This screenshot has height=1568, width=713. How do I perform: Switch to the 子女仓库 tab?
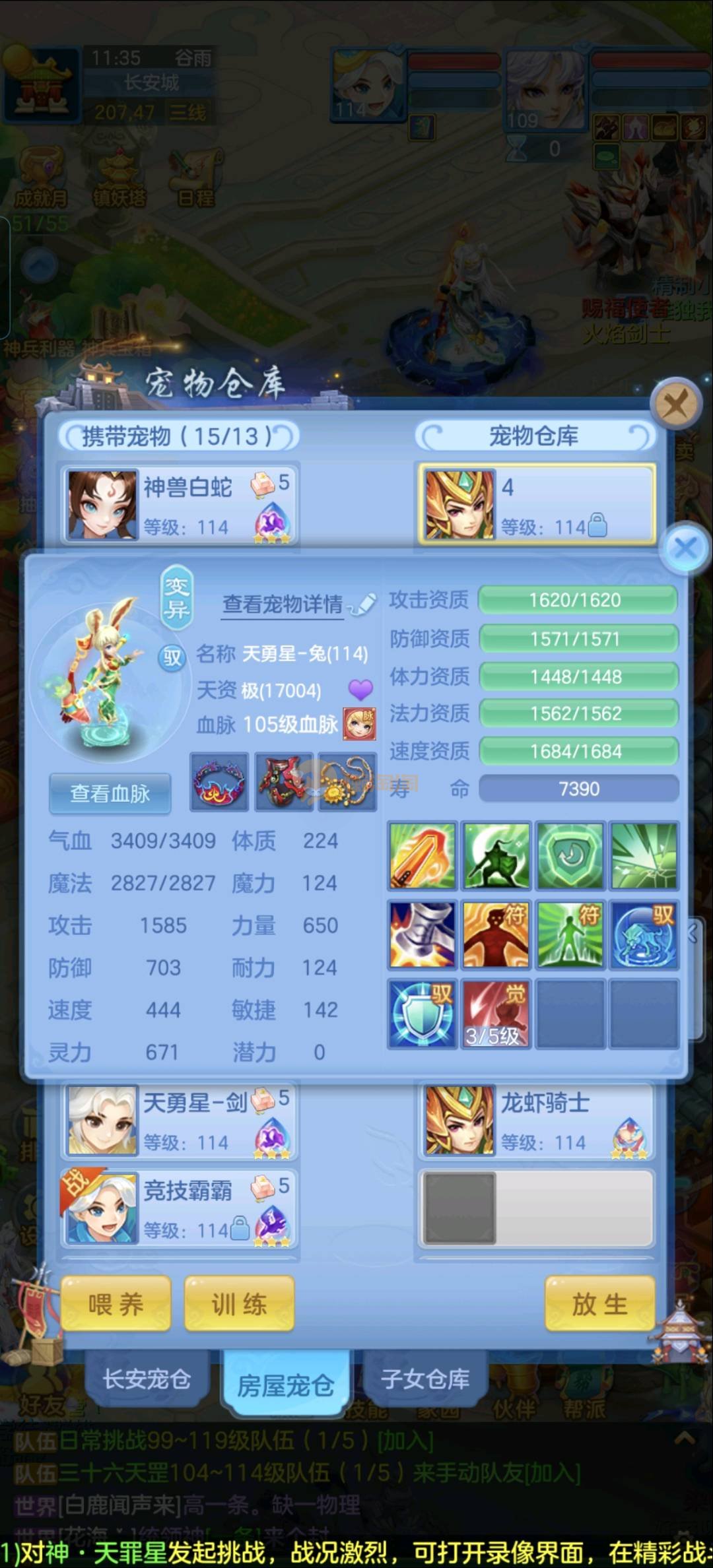click(x=425, y=1379)
